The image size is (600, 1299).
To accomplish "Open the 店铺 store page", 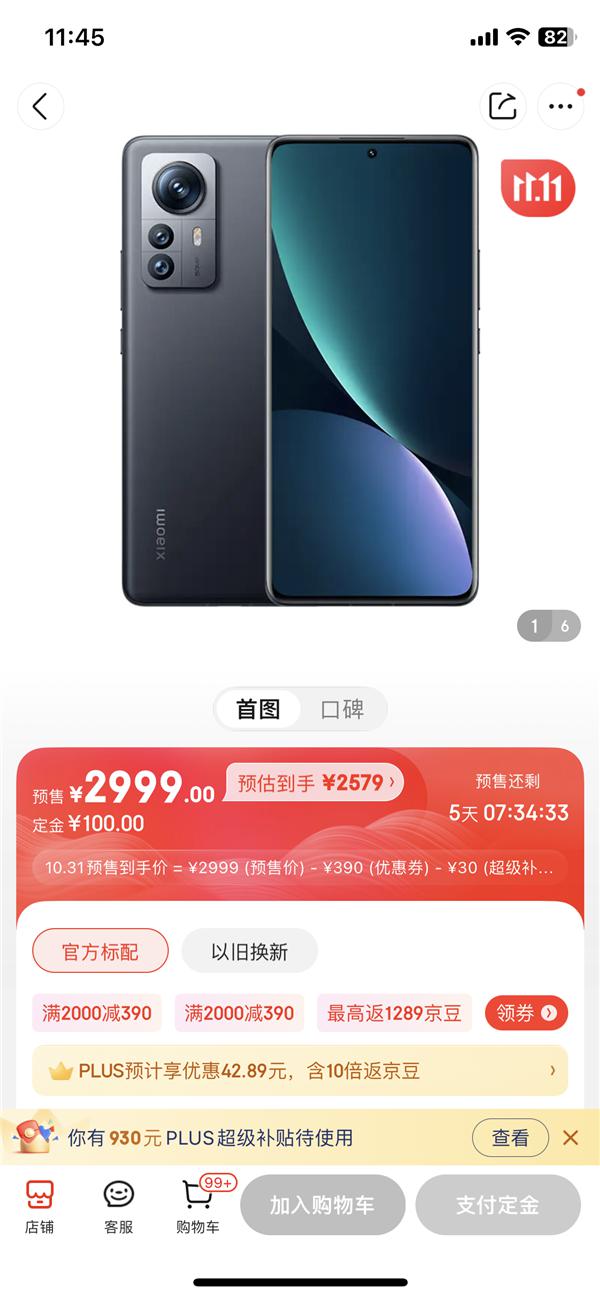I will click(40, 1206).
